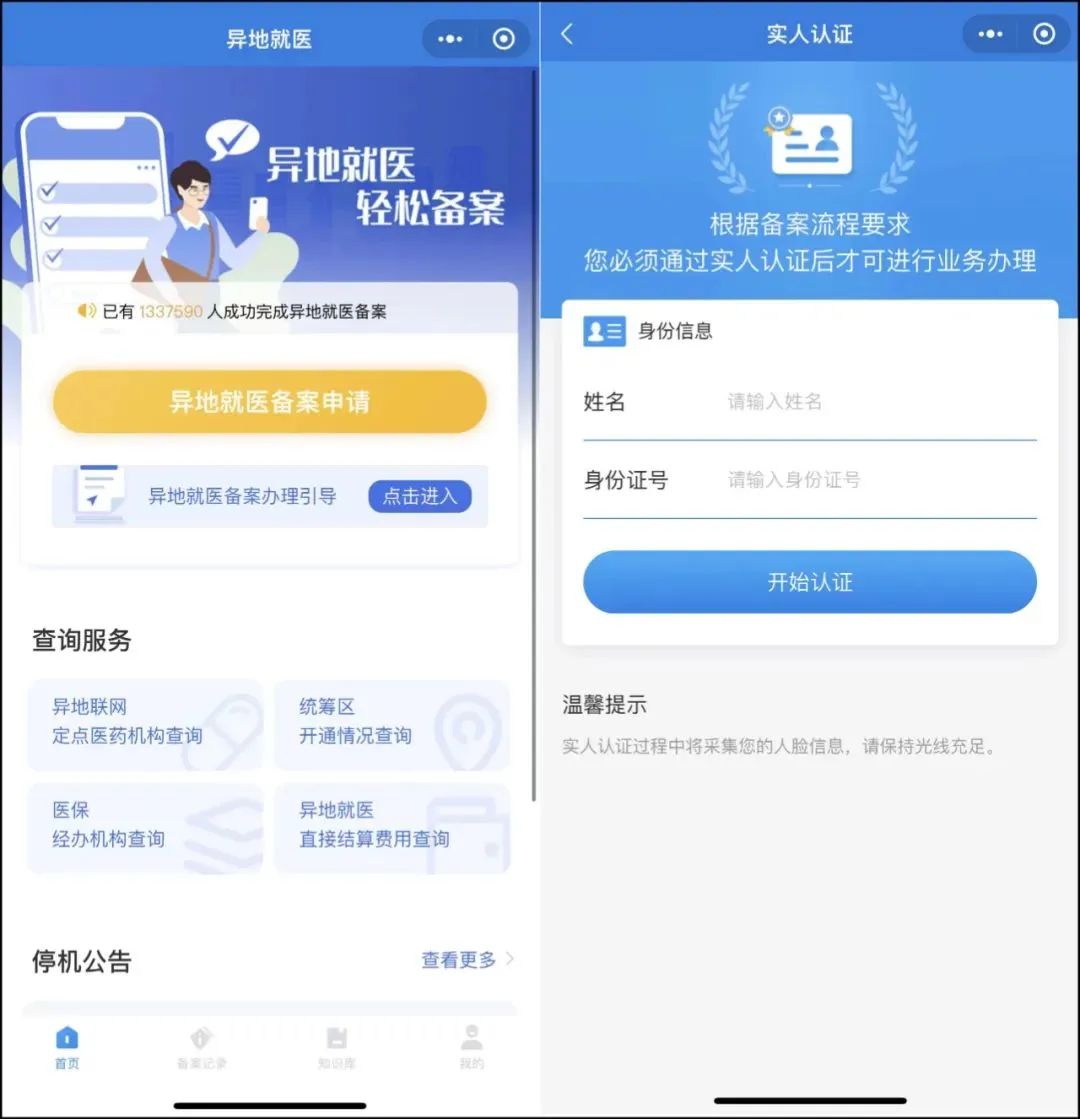The height and width of the screenshot is (1119, 1080).
Task: Close the mini-program from 实人认证 screen
Action: click(1044, 34)
